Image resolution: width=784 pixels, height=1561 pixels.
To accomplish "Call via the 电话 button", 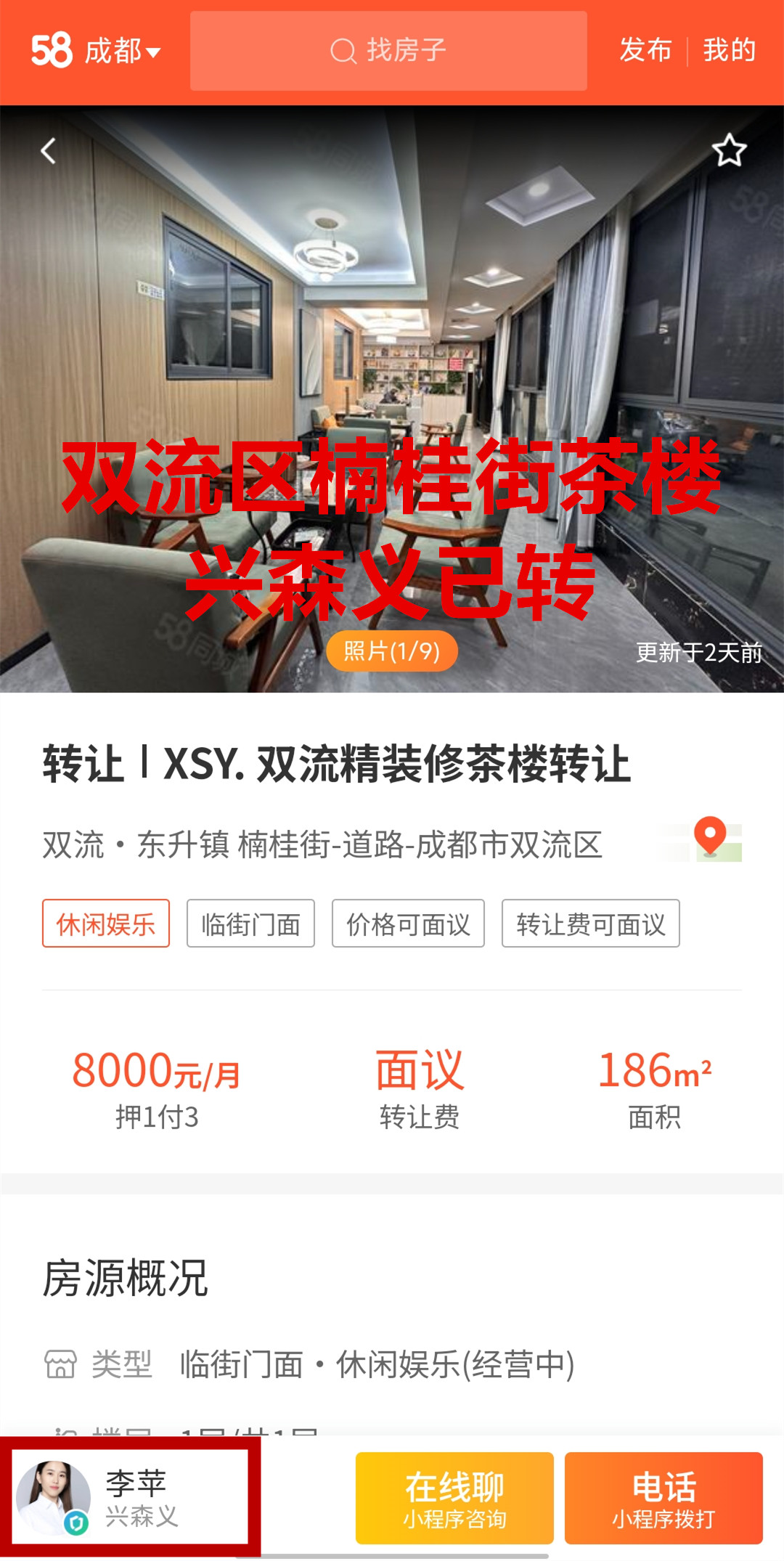I will point(663,1498).
